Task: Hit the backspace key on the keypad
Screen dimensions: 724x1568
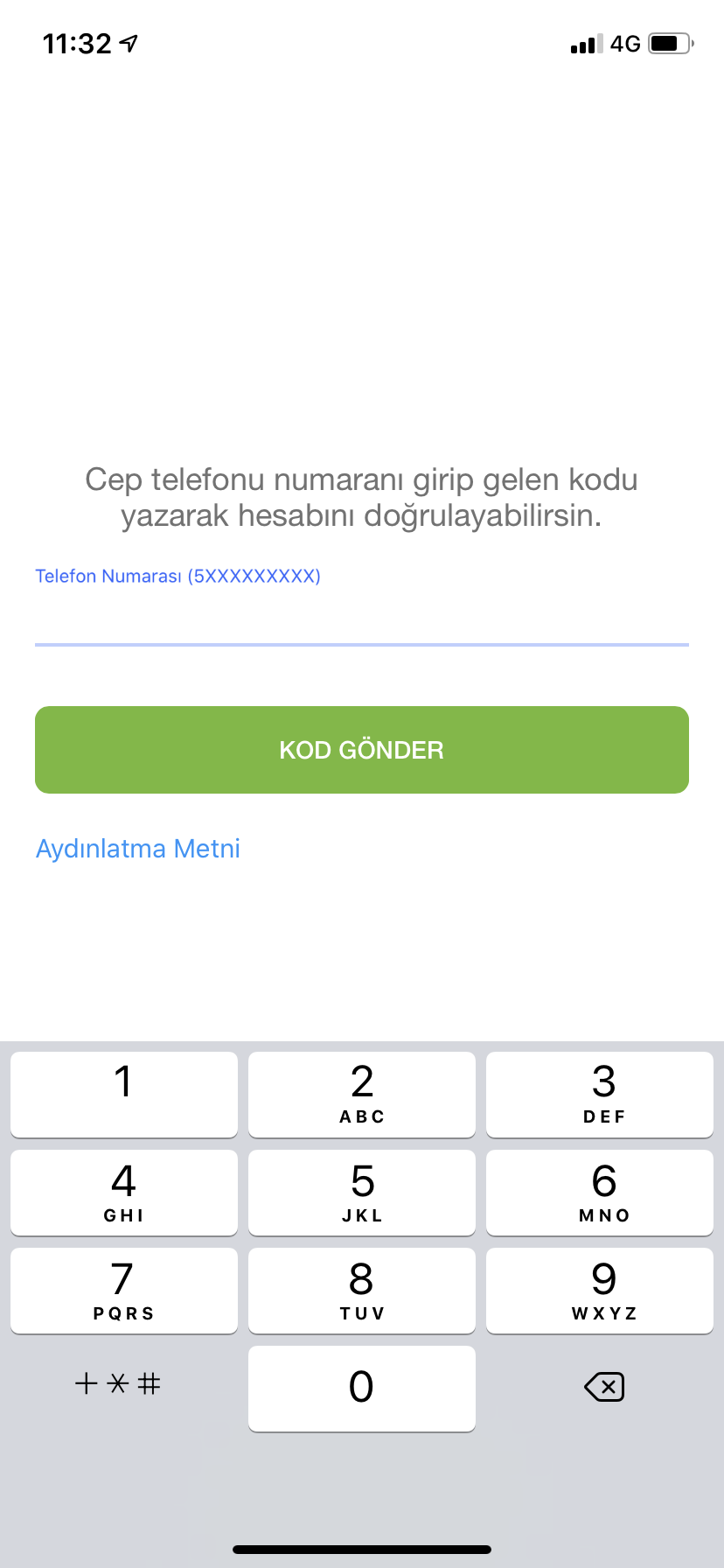Action: (604, 1387)
